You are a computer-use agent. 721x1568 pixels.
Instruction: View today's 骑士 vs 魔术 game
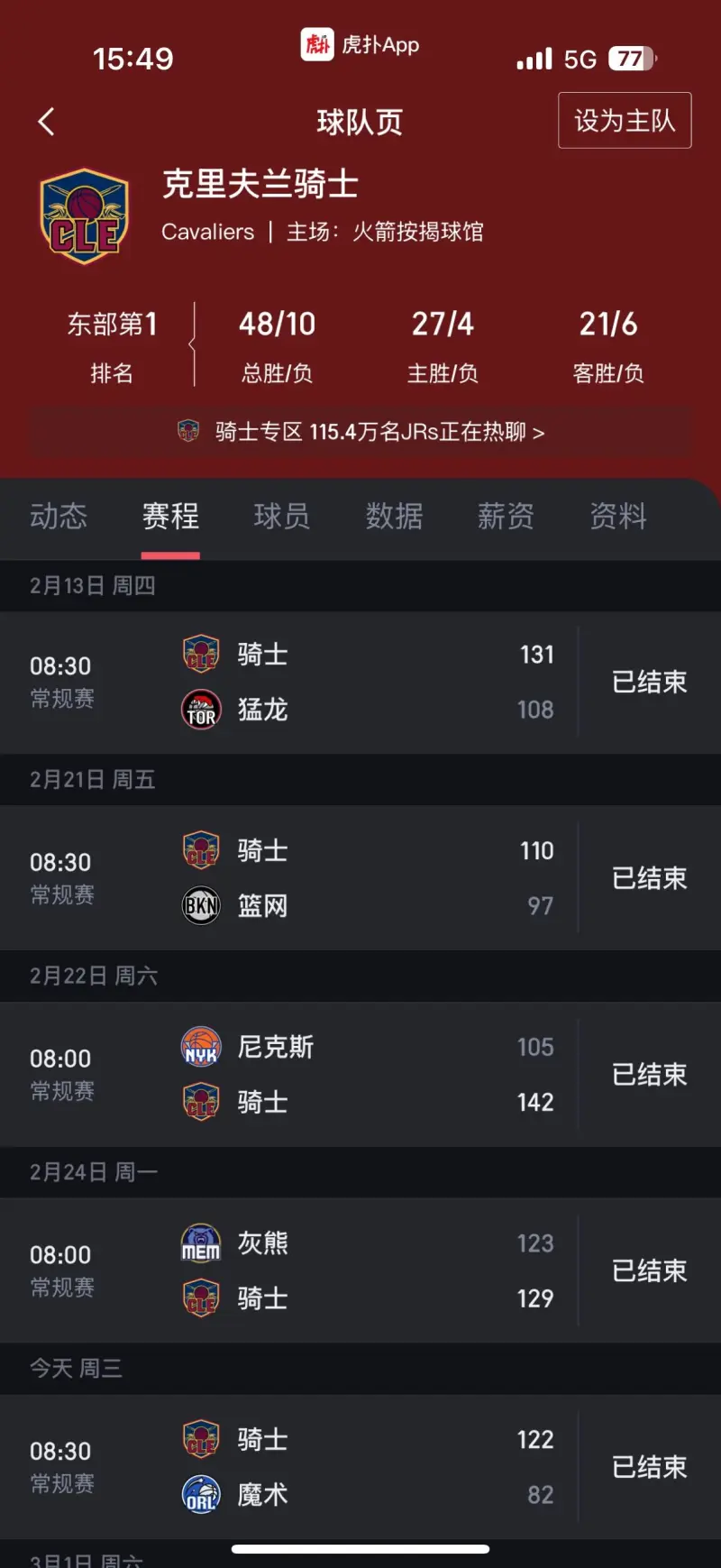pos(360,1467)
